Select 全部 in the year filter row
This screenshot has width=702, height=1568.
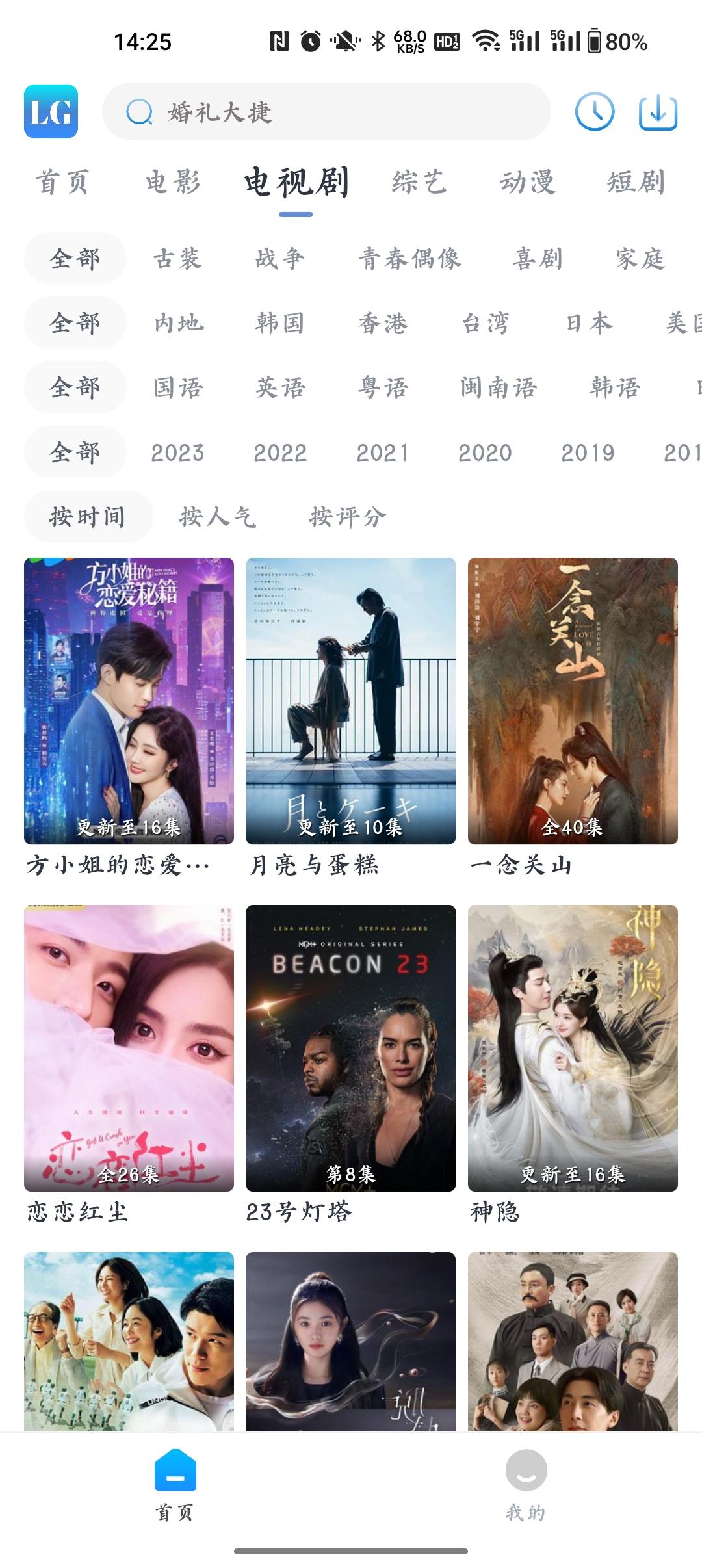[x=74, y=453]
